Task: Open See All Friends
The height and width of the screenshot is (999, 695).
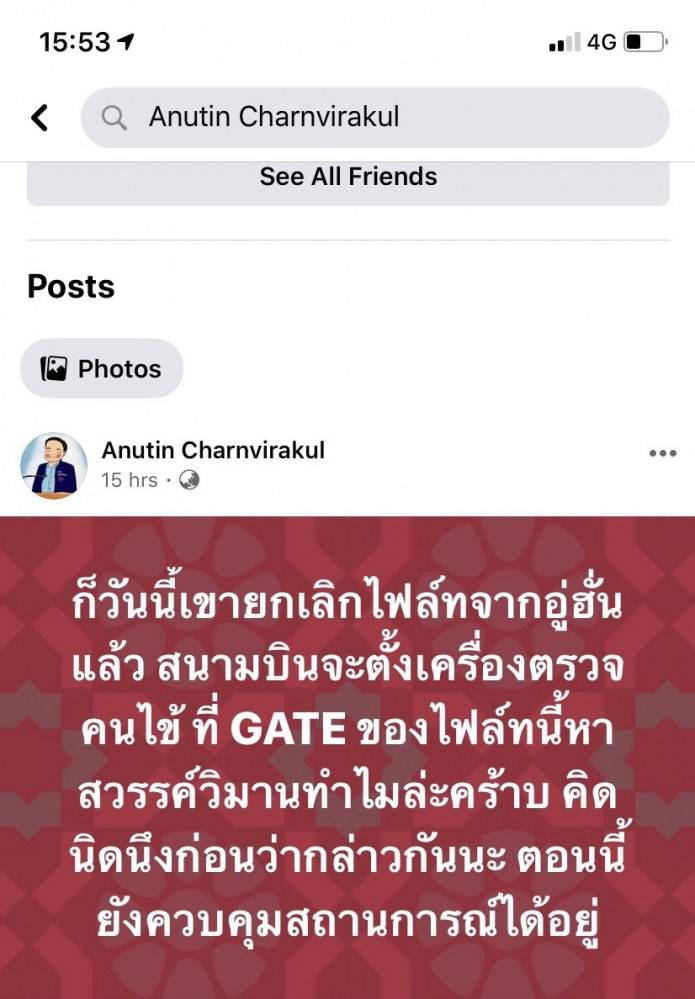Action: [348, 177]
